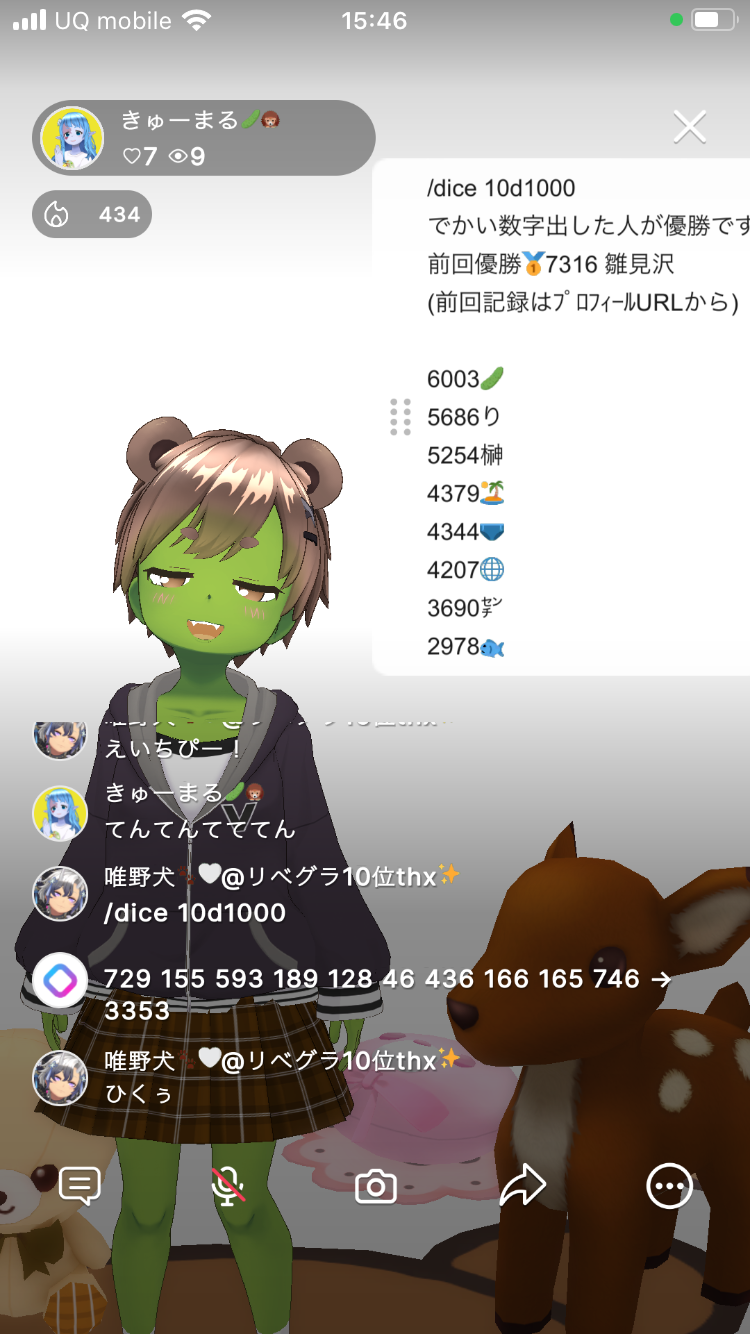
Task: Share this live stream
Action: pos(522,1186)
